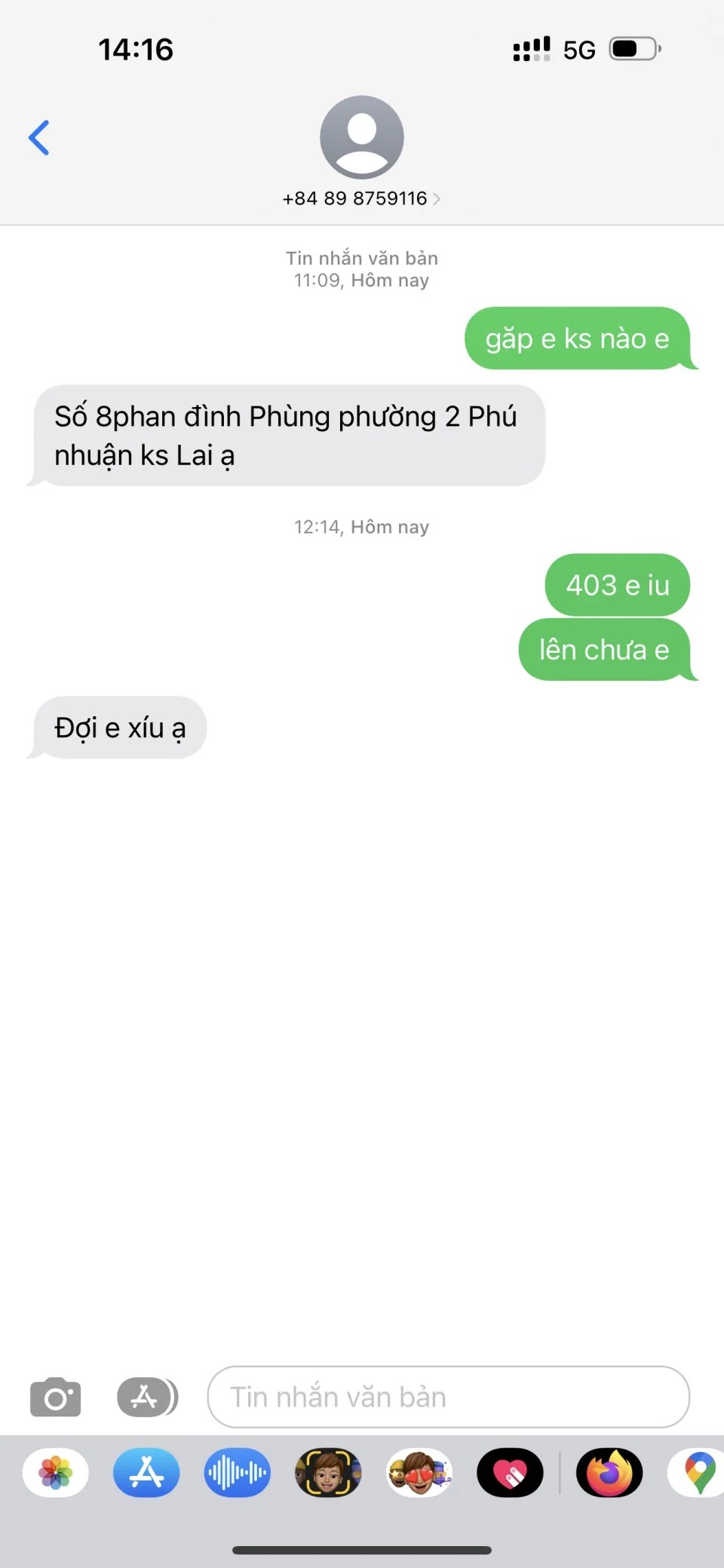The image size is (724, 1568).
Task: Open the Memoji stickers app
Action: tap(419, 1472)
